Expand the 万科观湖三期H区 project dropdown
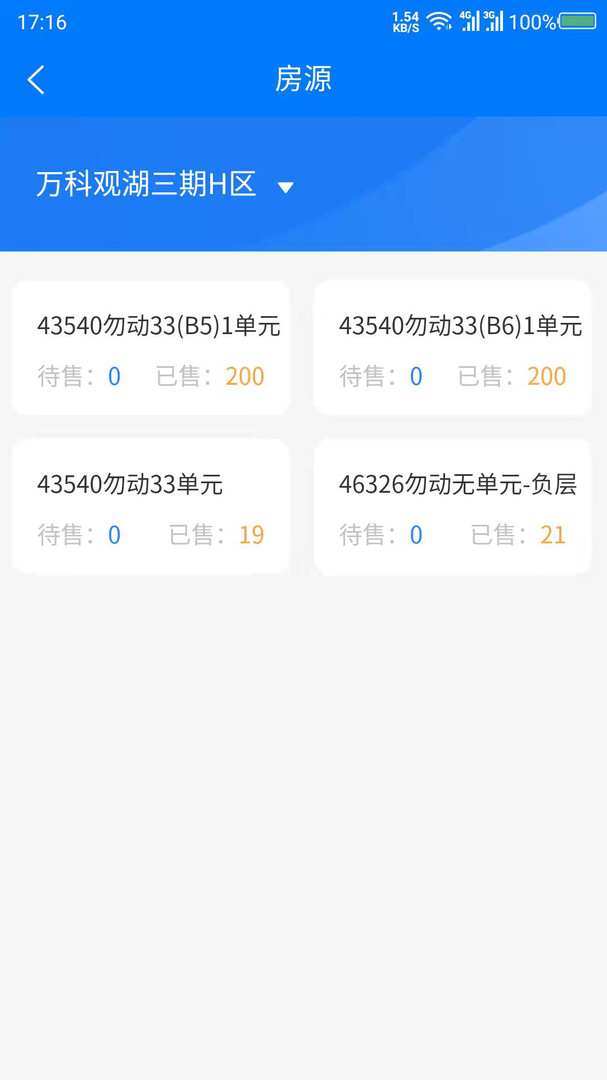Viewport: 607px width, 1080px height. (x=285, y=187)
